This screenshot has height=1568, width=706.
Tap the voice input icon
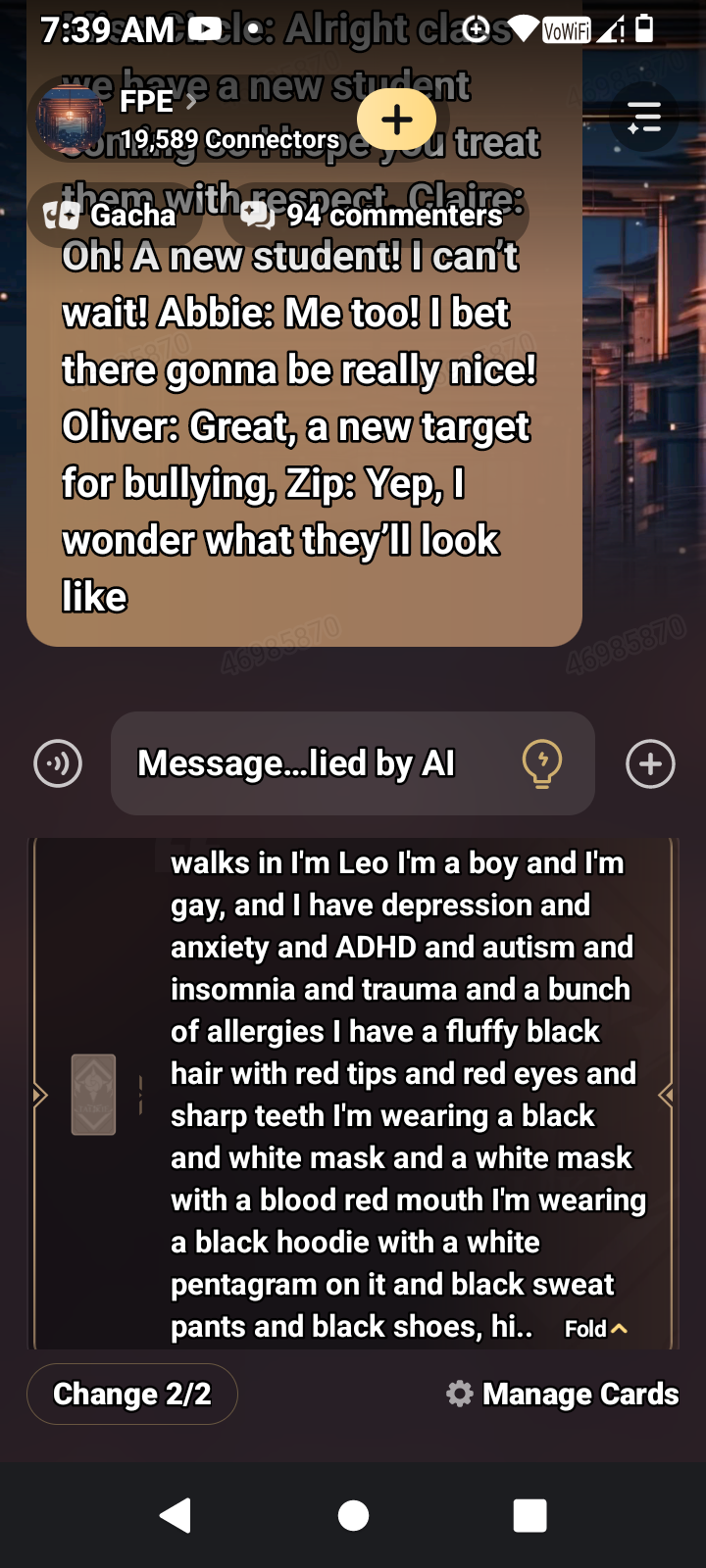(x=58, y=763)
